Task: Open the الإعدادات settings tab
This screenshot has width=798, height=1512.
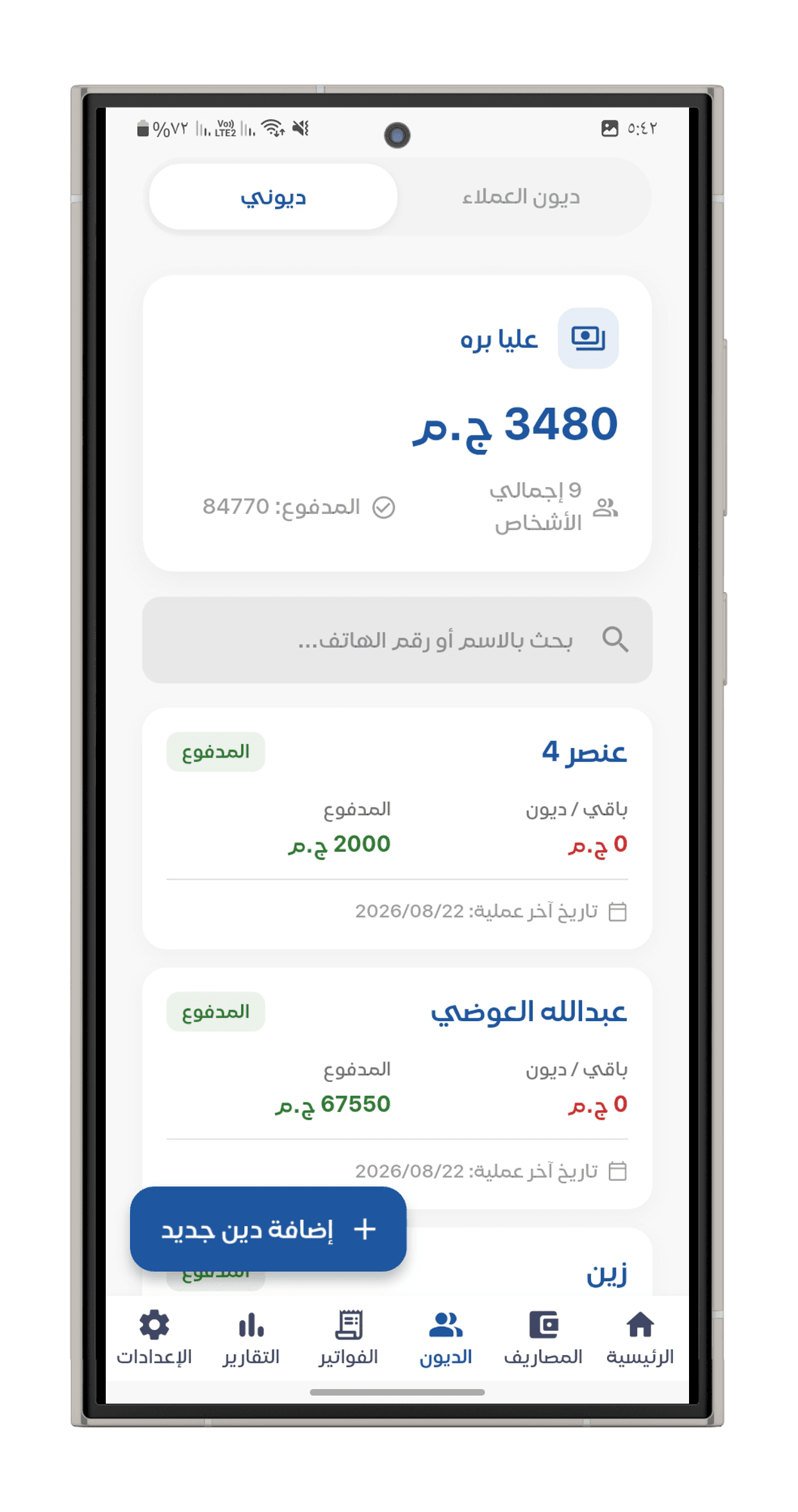Action: click(154, 1338)
